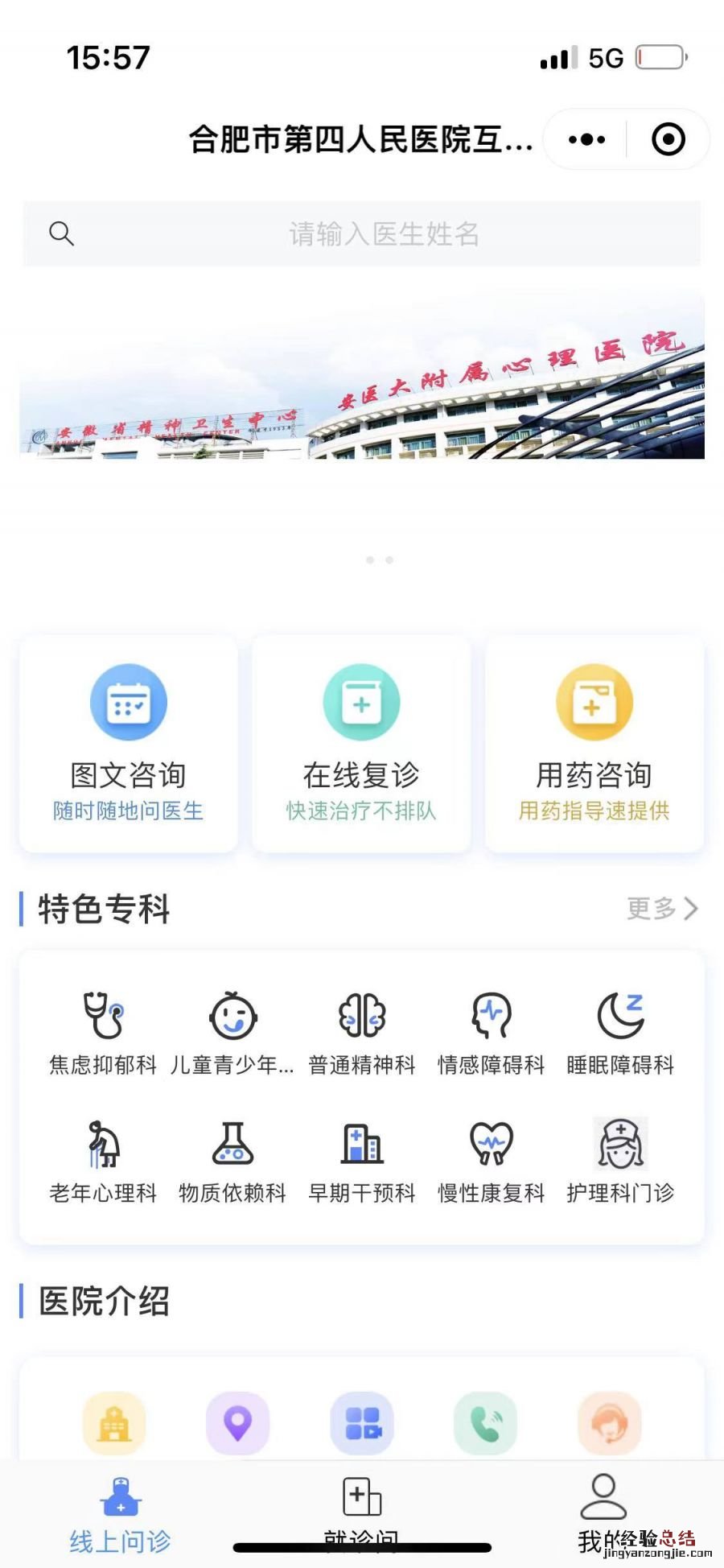Select the 焦虑抑郁科 department
The image size is (724, 1568).
[x=103, y=1033]
